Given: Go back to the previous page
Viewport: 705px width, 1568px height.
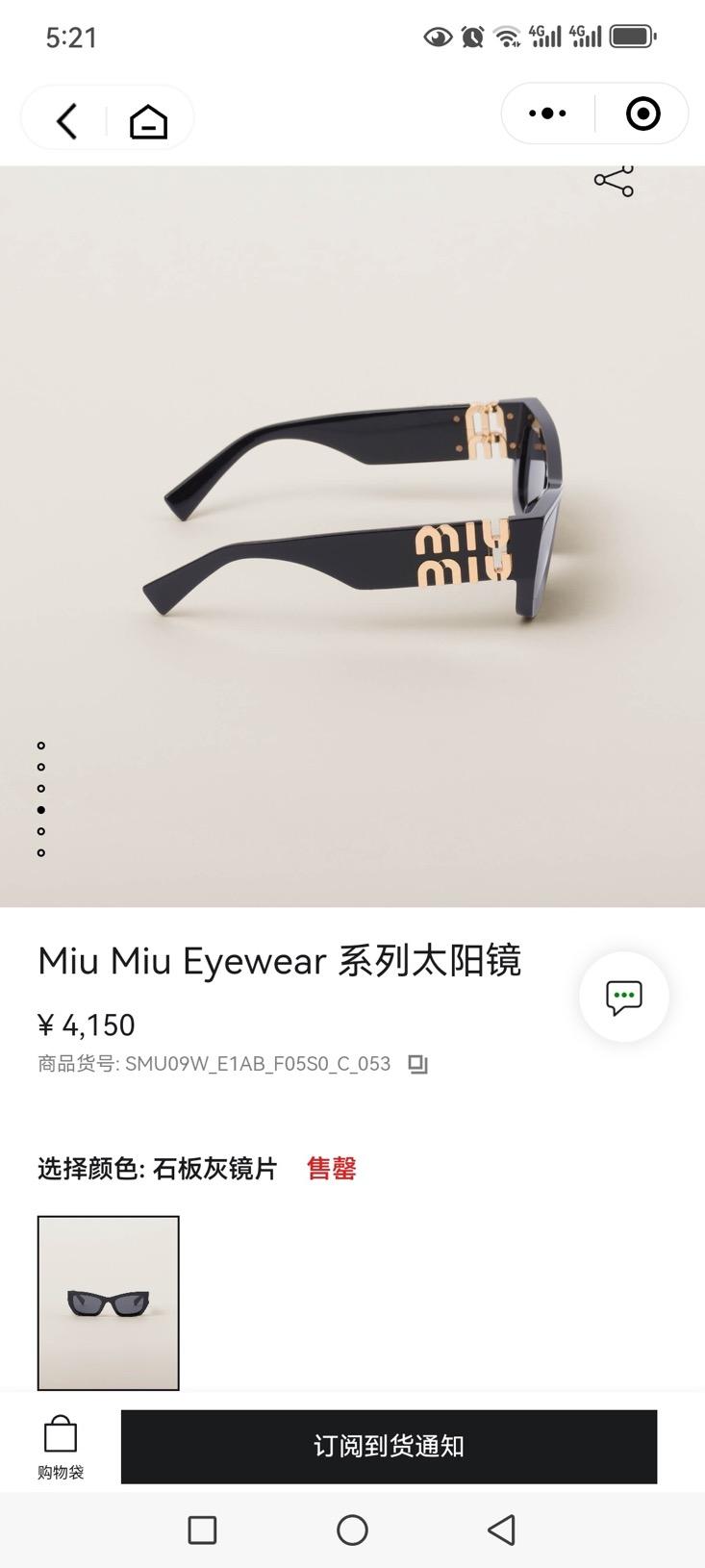Looking at the screenshot, I should (x=66, y=121).
